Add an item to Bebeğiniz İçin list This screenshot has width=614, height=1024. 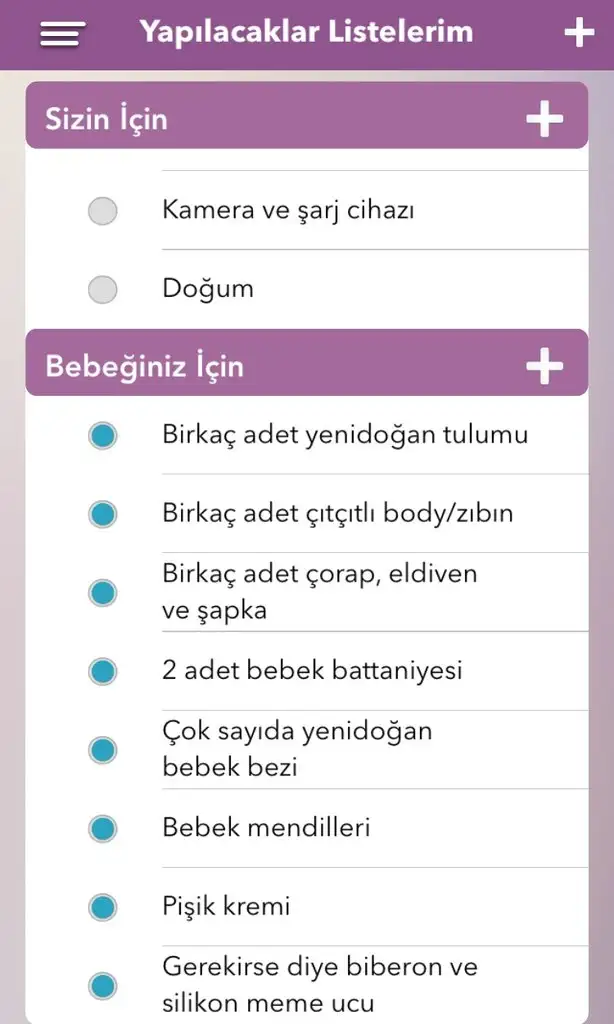tap(544, 367)
